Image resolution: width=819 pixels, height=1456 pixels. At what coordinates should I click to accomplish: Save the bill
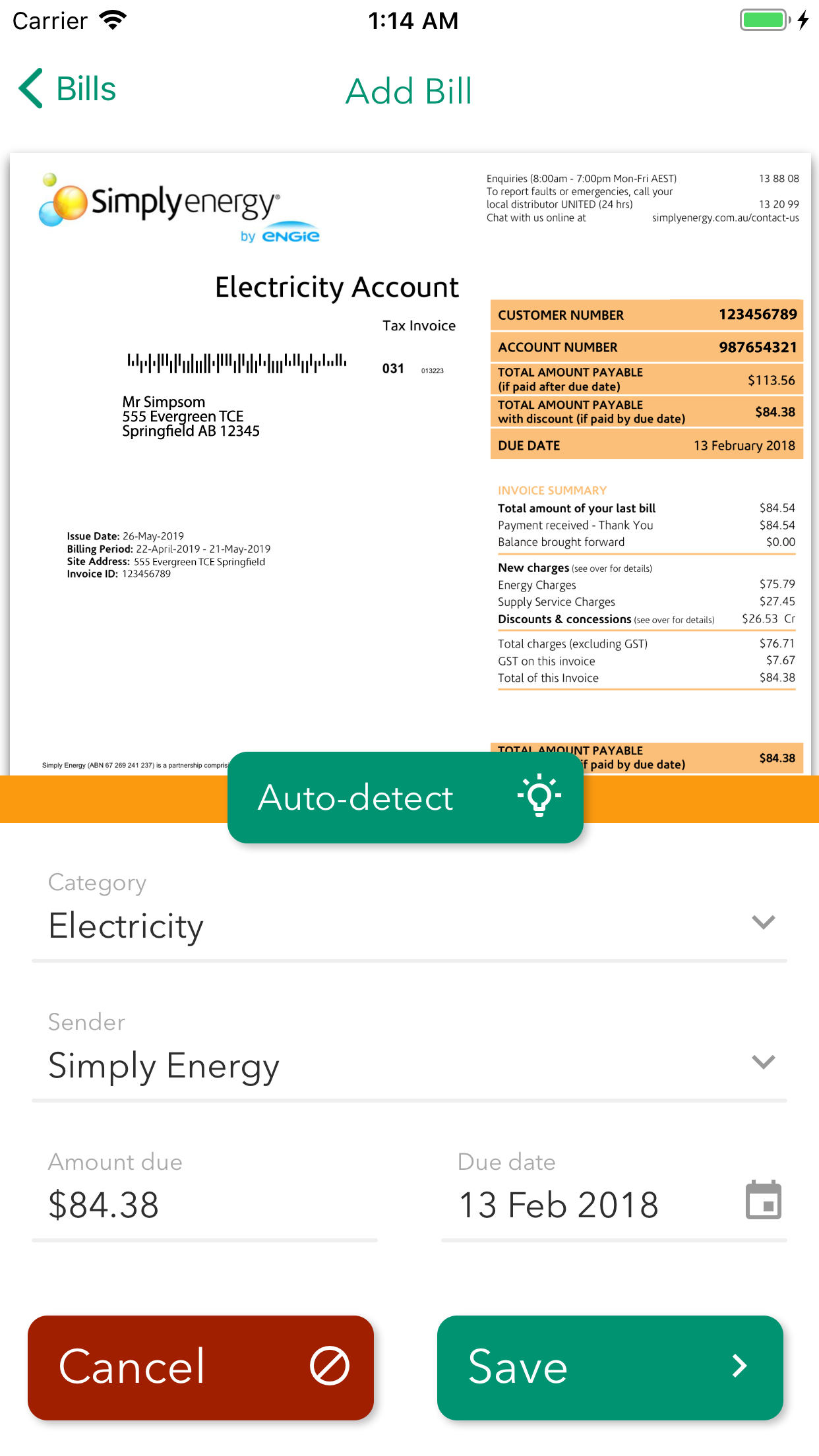tap(610, 1368)
